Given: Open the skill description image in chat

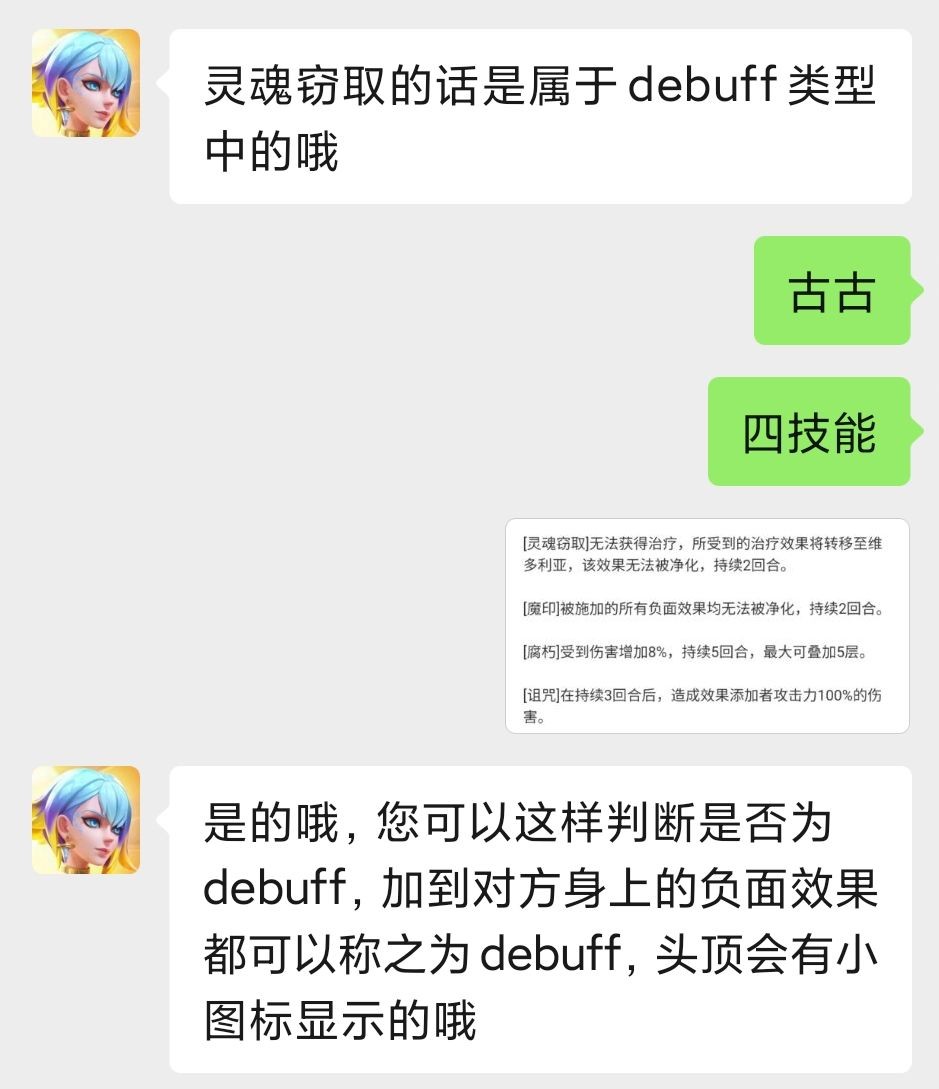Looking at the screenshot, I should (x=707, y=625).
